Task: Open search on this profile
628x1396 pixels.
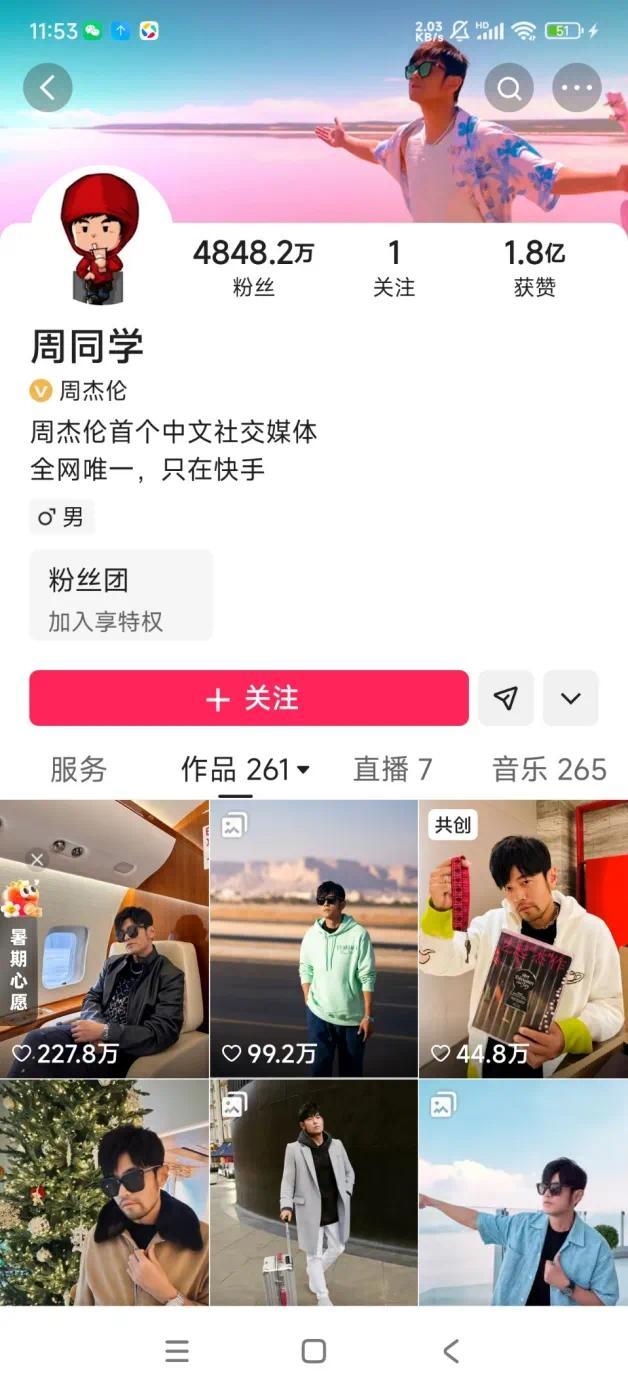Action: click(x=509, y=88)
